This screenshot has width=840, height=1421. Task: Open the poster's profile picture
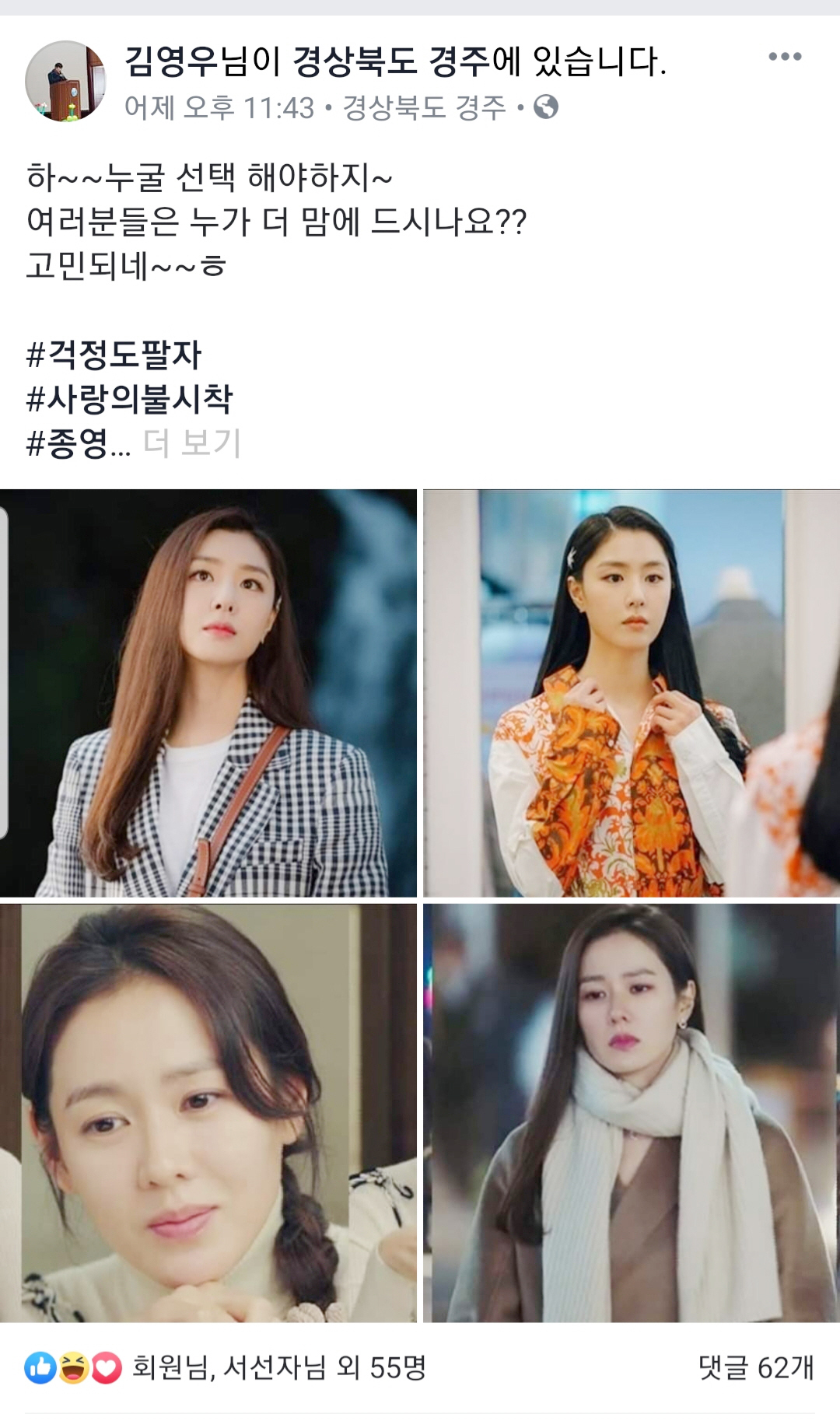click(x=65, y=81)
